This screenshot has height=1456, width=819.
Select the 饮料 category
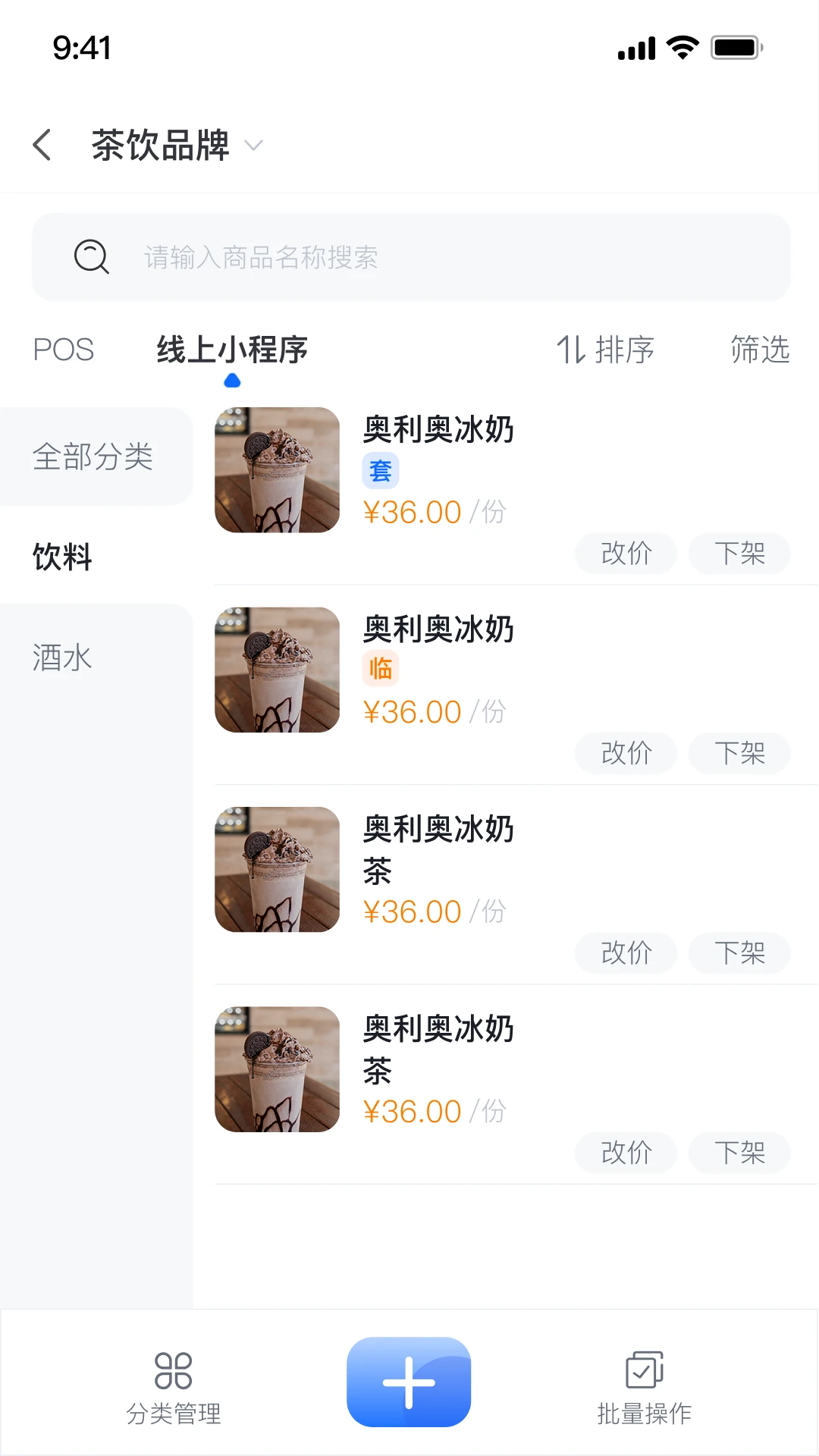(x=63, y=557)
